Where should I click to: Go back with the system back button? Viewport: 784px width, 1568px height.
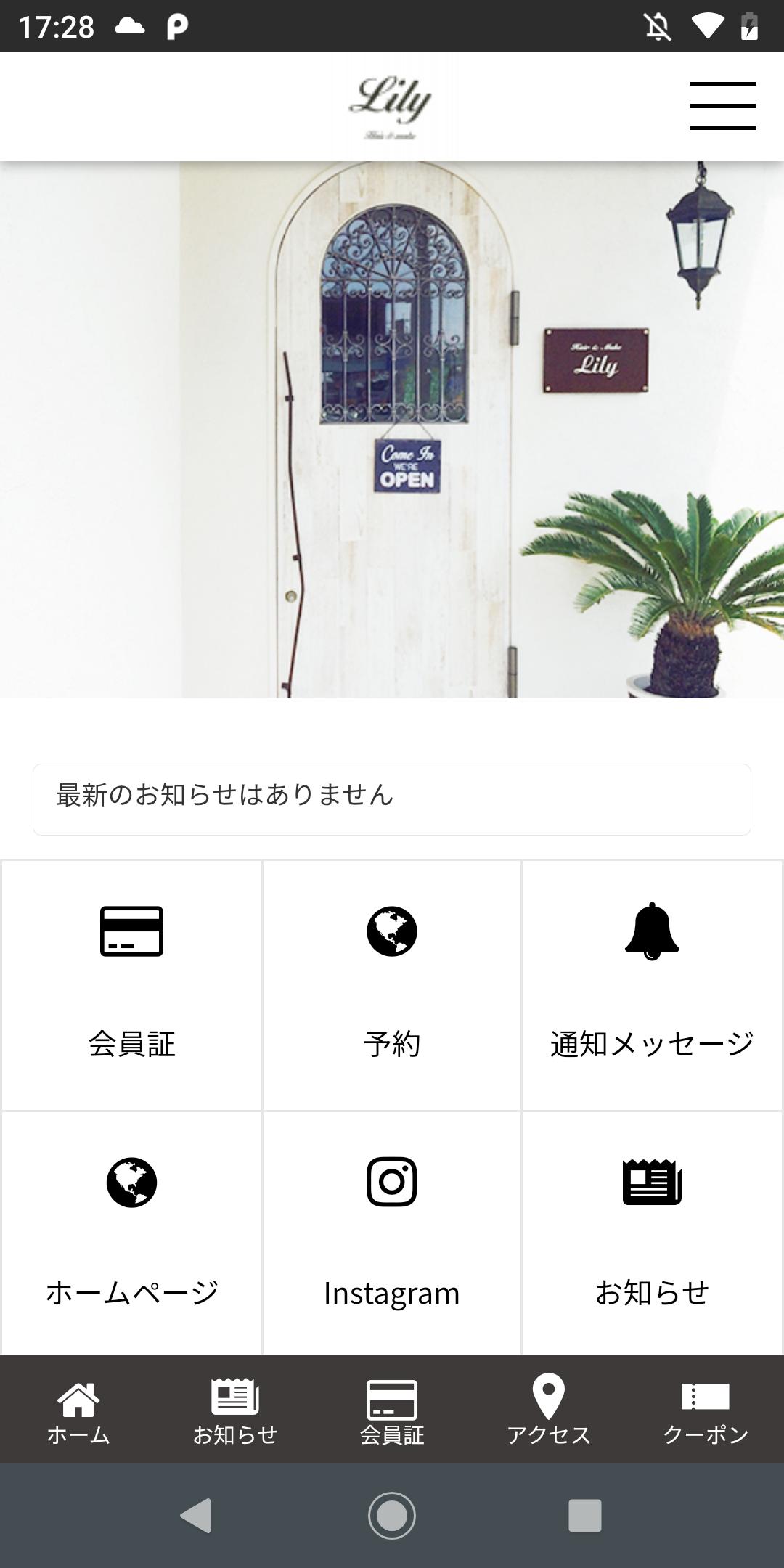[196, 1516]
